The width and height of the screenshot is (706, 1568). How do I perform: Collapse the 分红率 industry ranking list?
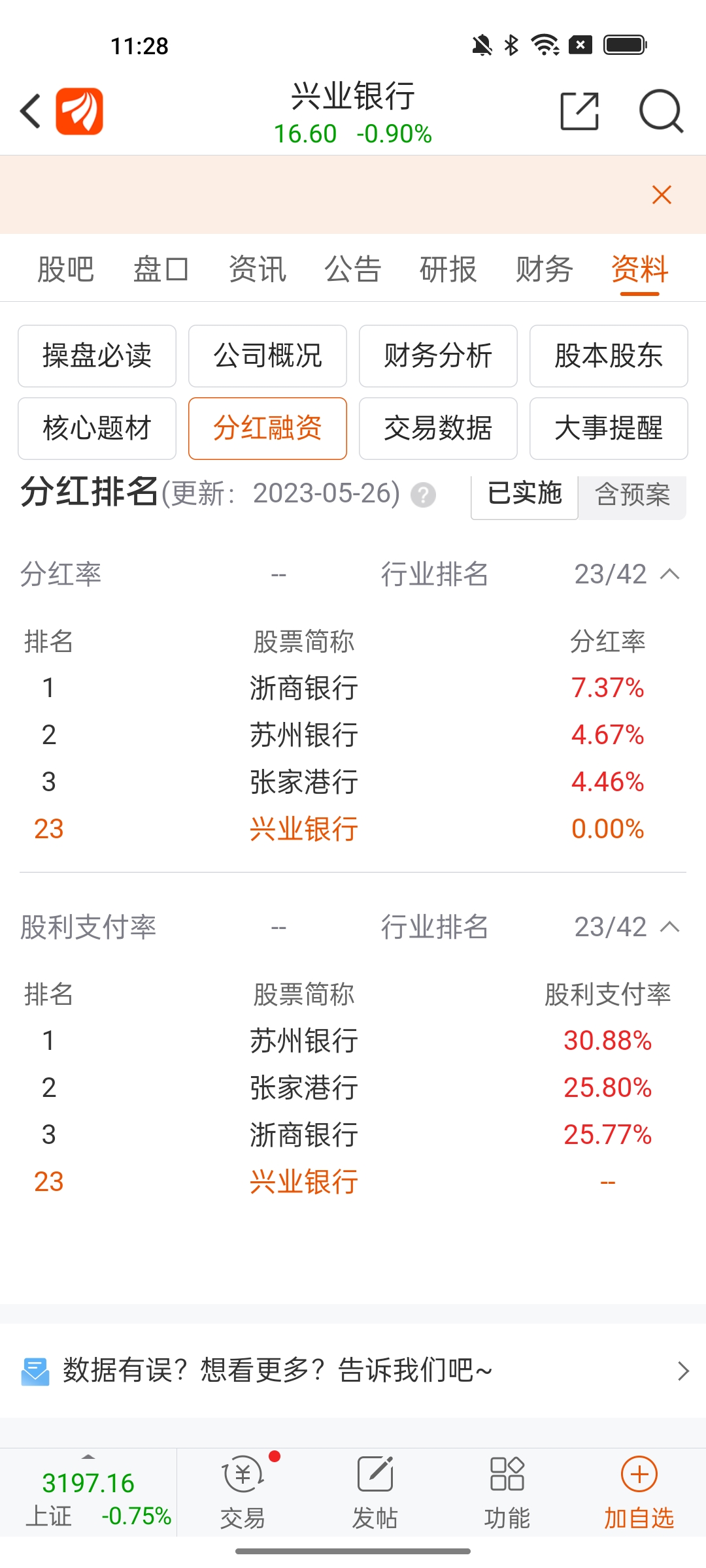[x=670, y=574]
